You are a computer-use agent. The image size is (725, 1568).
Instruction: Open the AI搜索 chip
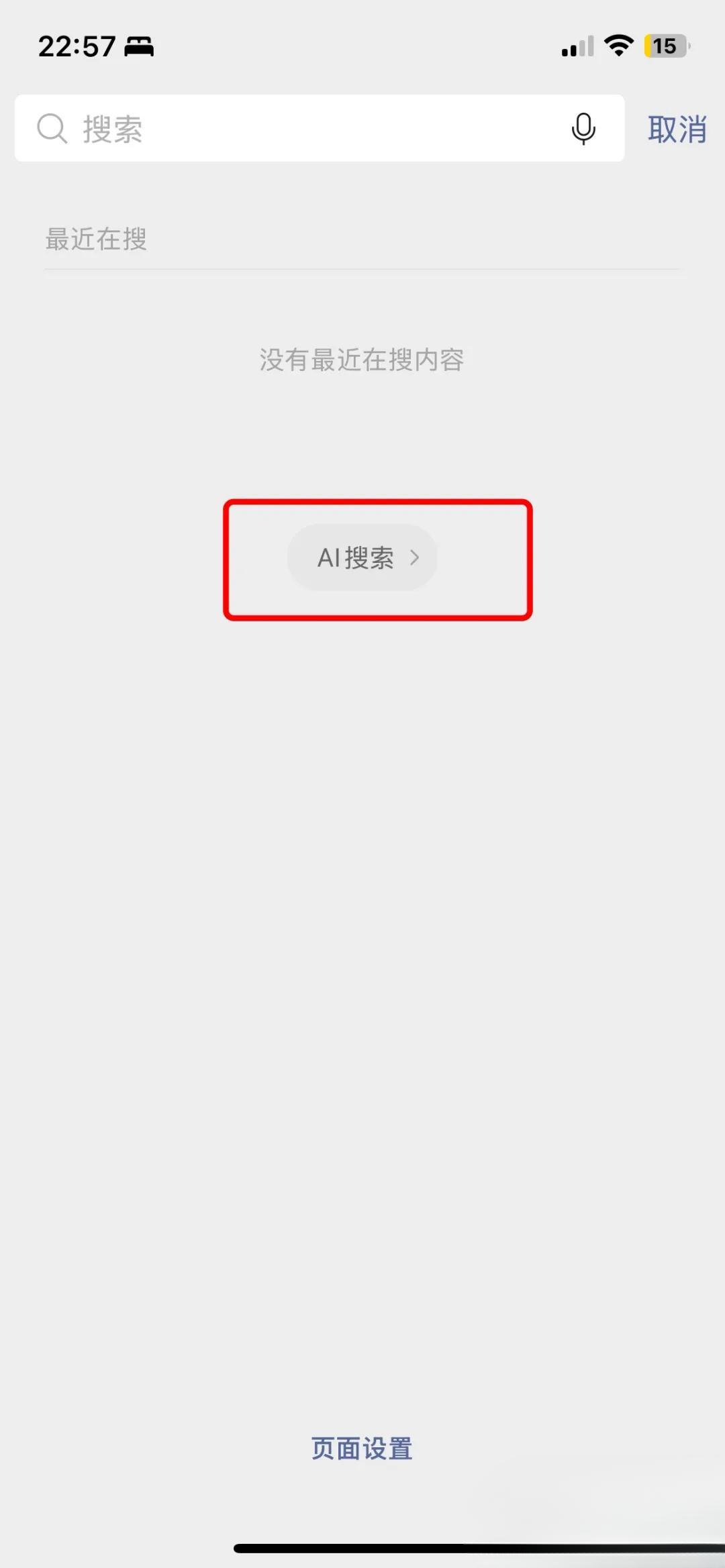coord(362,558)
